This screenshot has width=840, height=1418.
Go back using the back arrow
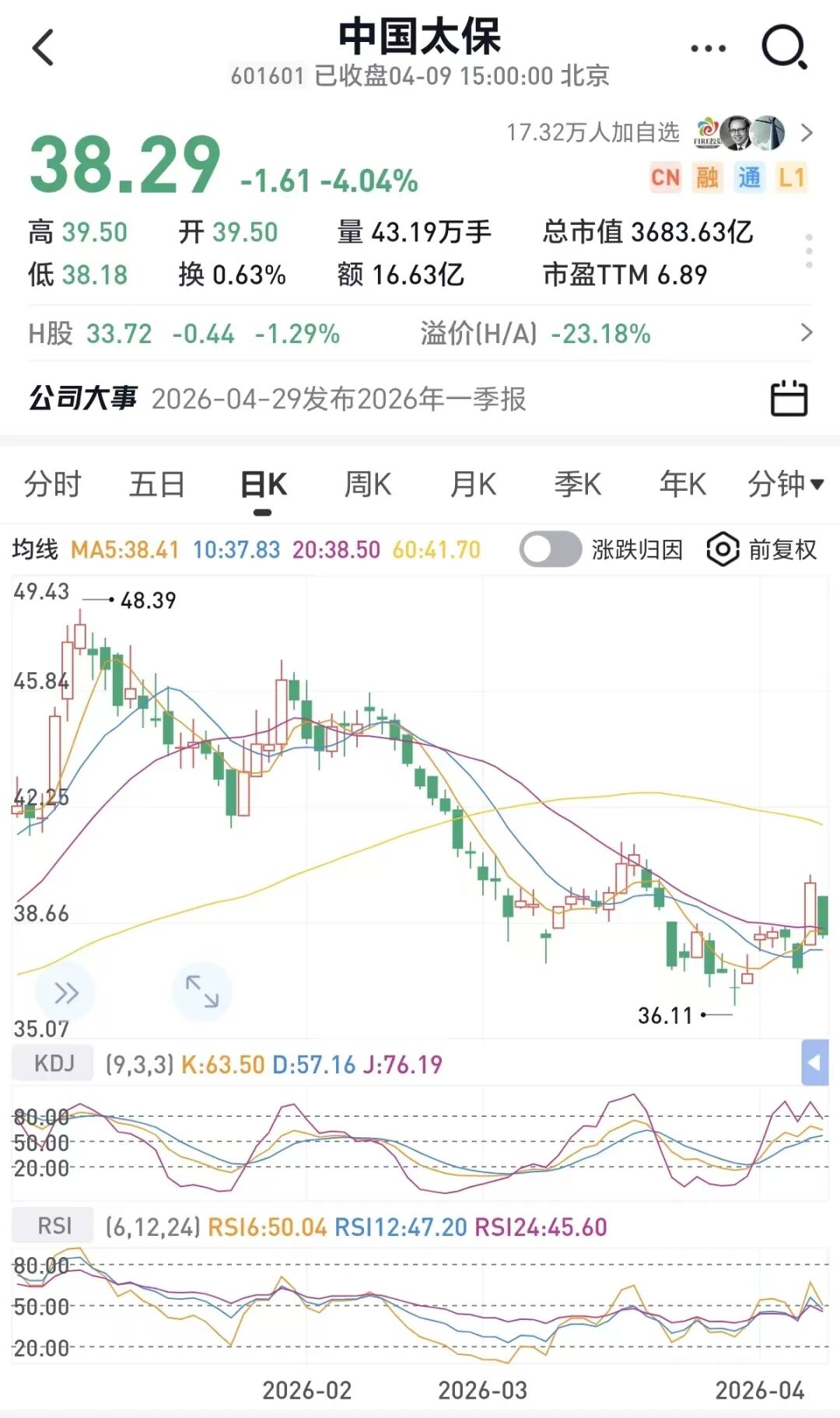click(44, 48)
